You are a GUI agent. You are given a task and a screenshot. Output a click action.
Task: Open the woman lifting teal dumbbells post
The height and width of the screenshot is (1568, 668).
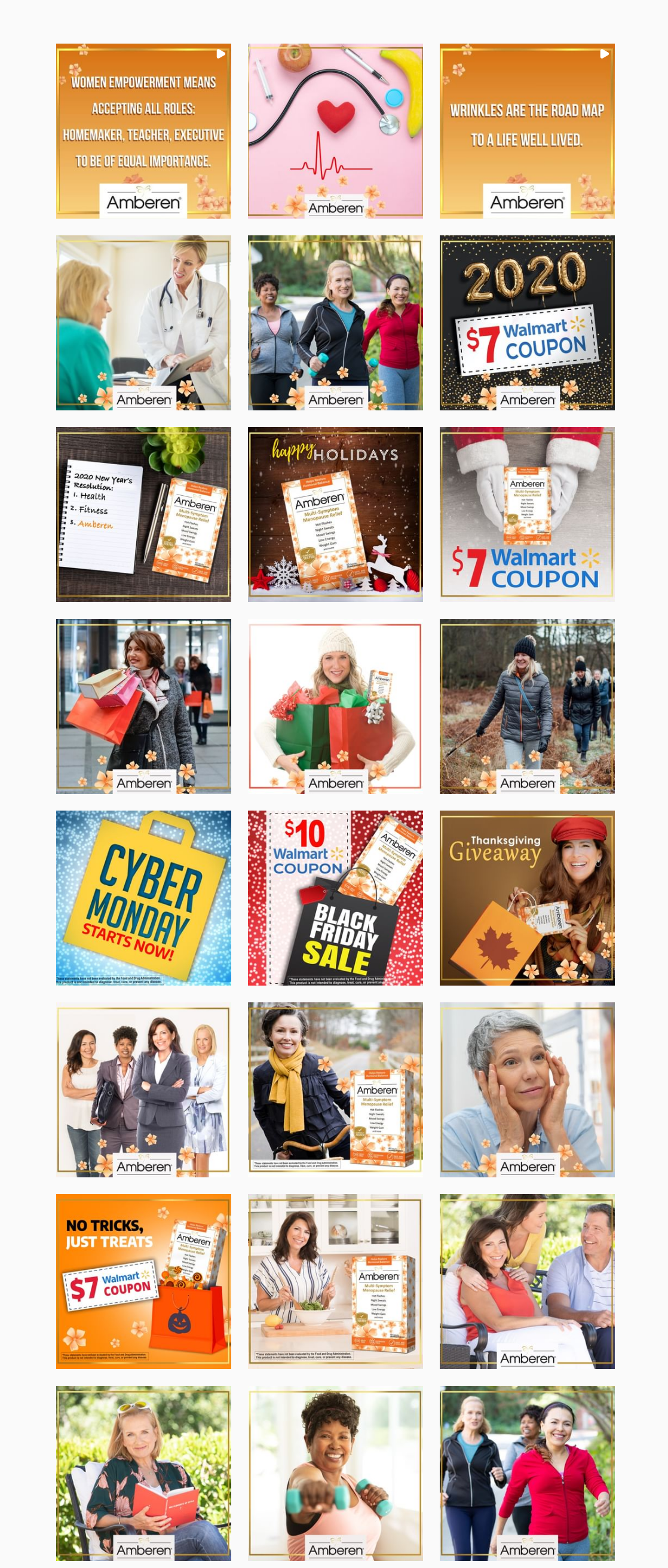click(x=335, y=1473)
